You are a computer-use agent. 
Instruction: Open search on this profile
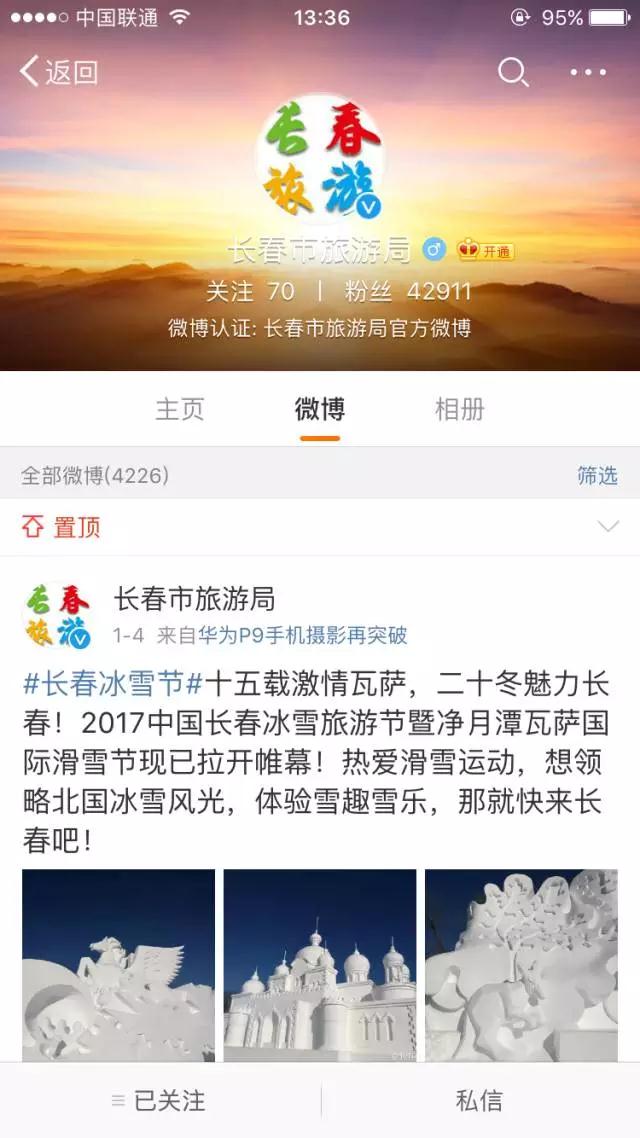tap(513, 72)
